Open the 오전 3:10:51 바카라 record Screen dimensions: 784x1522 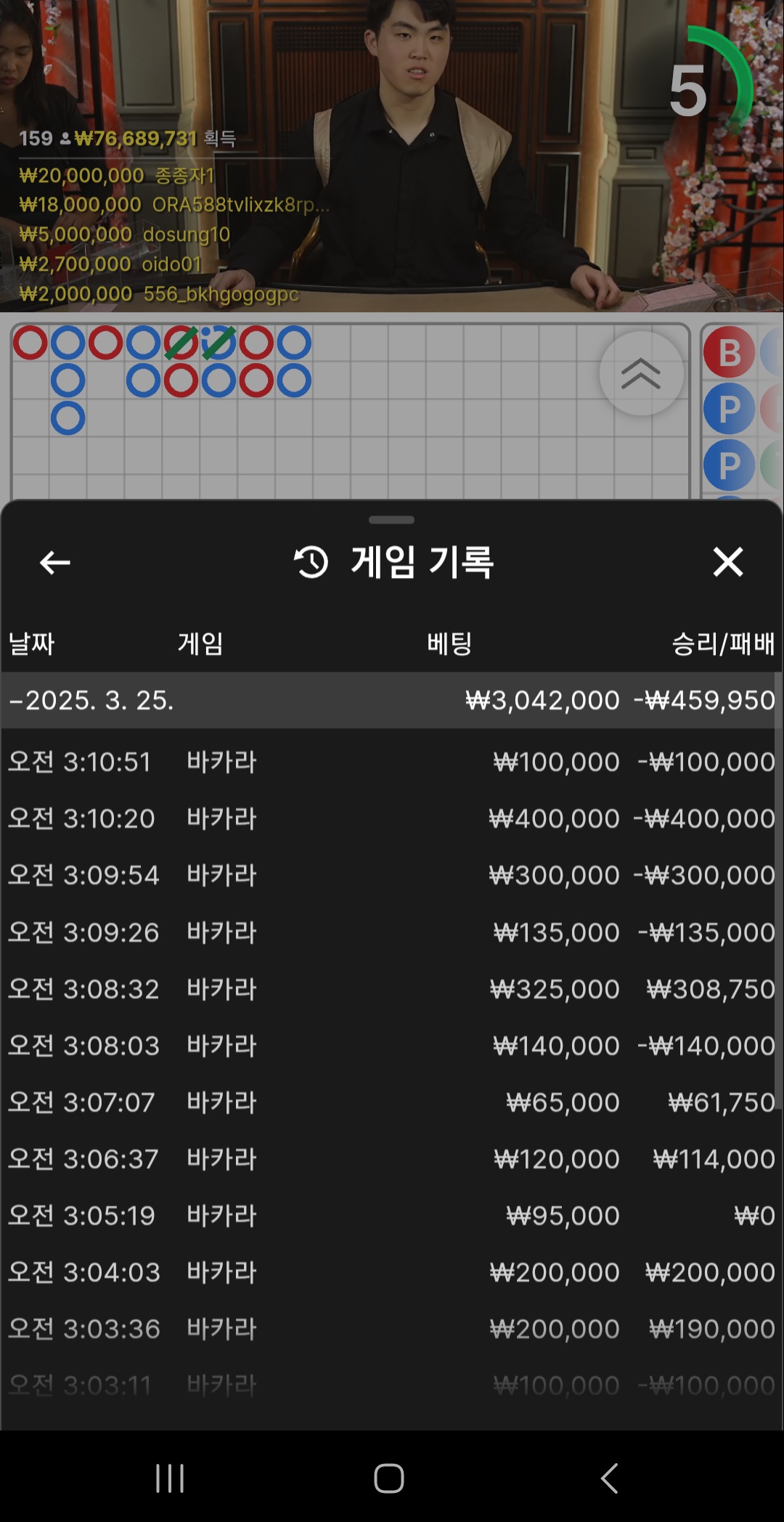[392, 762]
